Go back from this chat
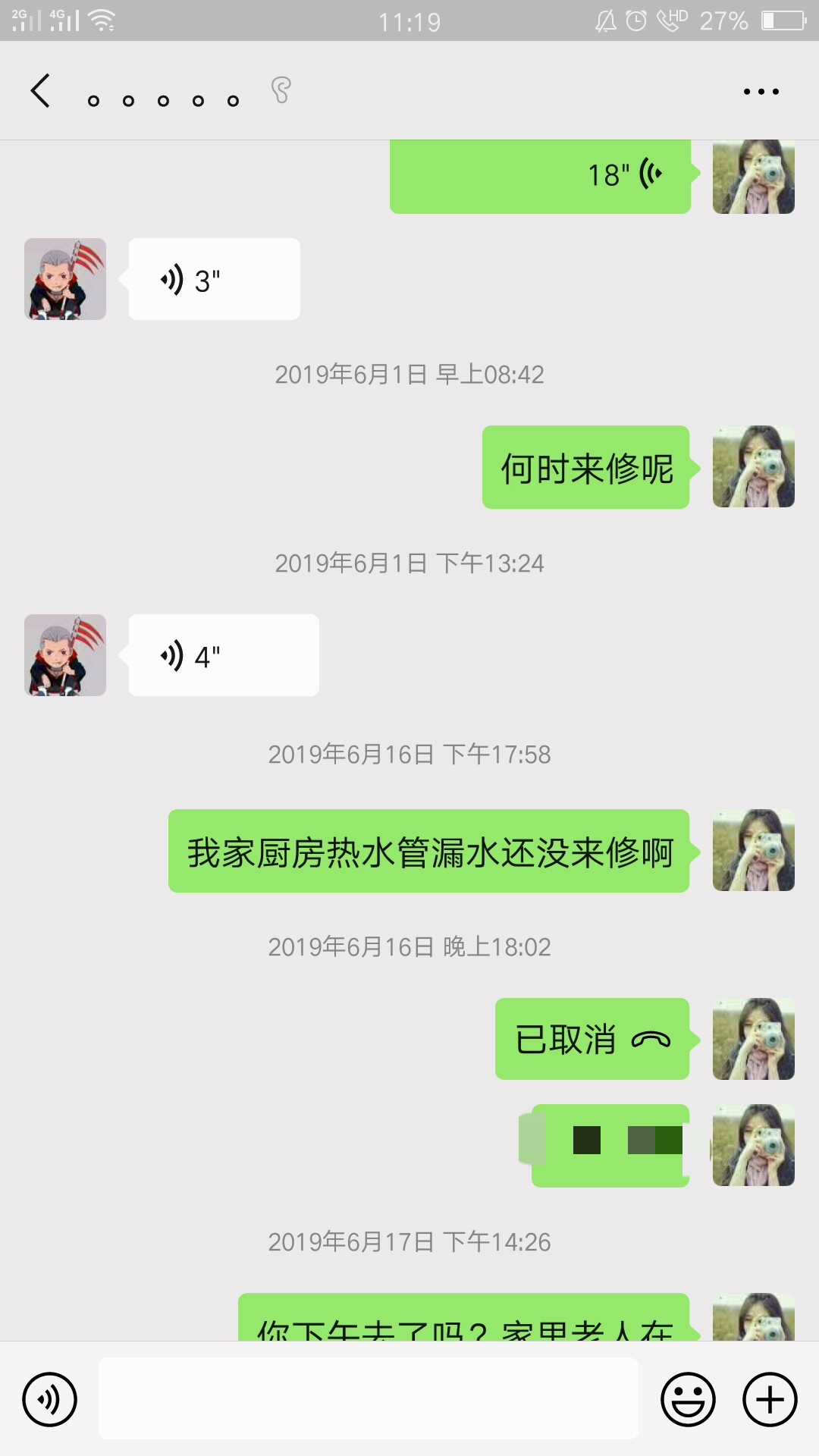Viewport: 819px width, 1456px height. (x=41, y=91)
